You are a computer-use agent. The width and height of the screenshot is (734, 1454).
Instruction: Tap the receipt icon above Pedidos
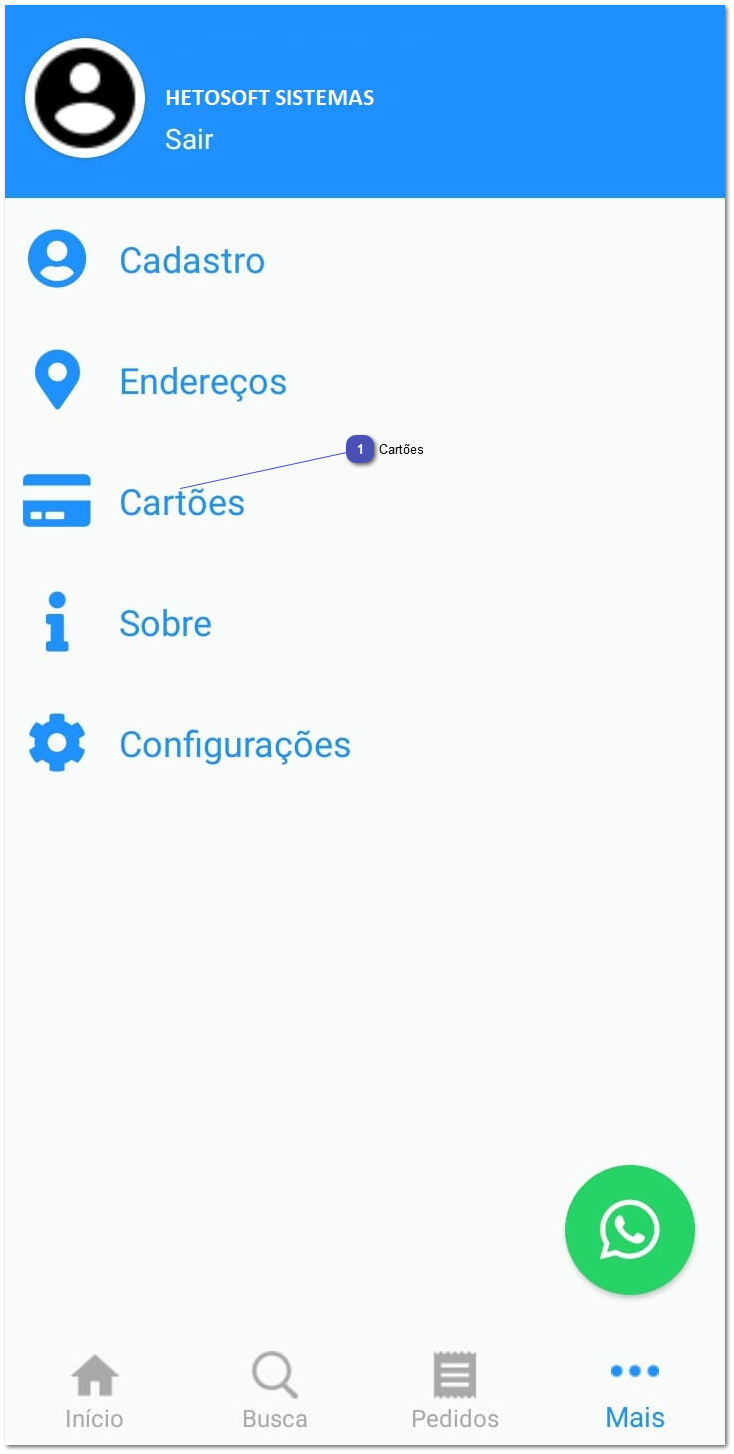[x=455, y=1374]
